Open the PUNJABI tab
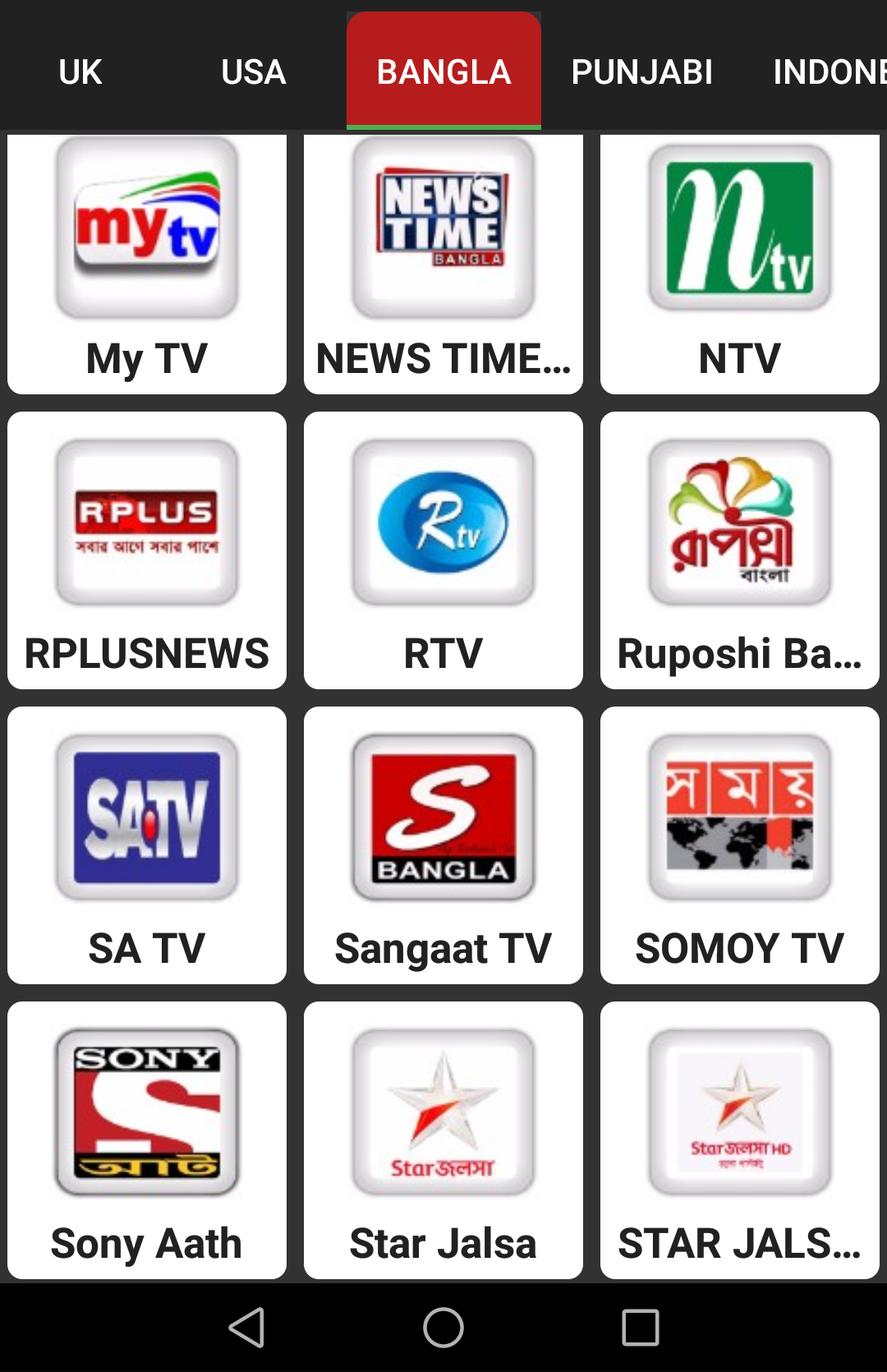 click(x=641, y=72)
